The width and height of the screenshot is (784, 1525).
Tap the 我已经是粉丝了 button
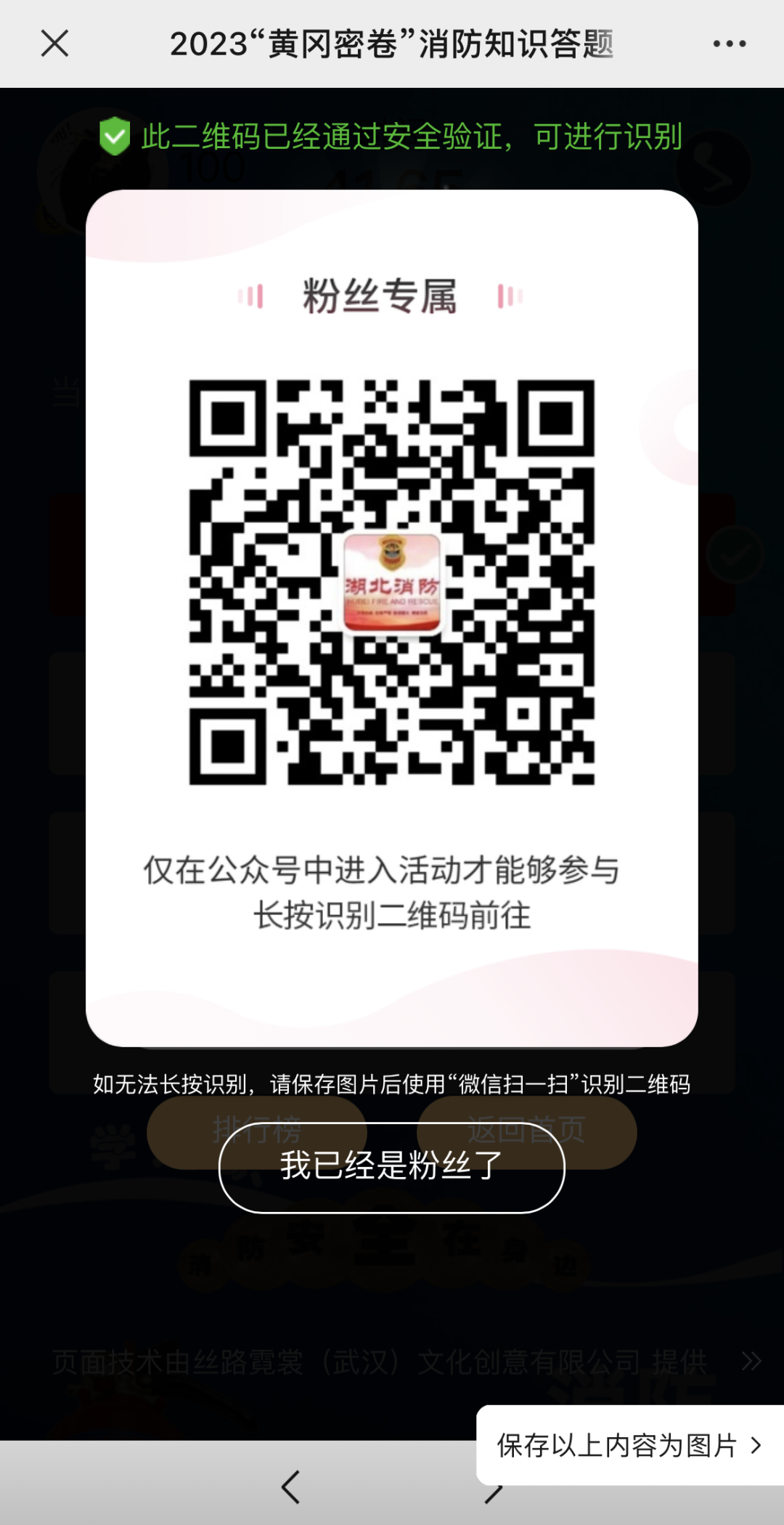click(391, 1167)
